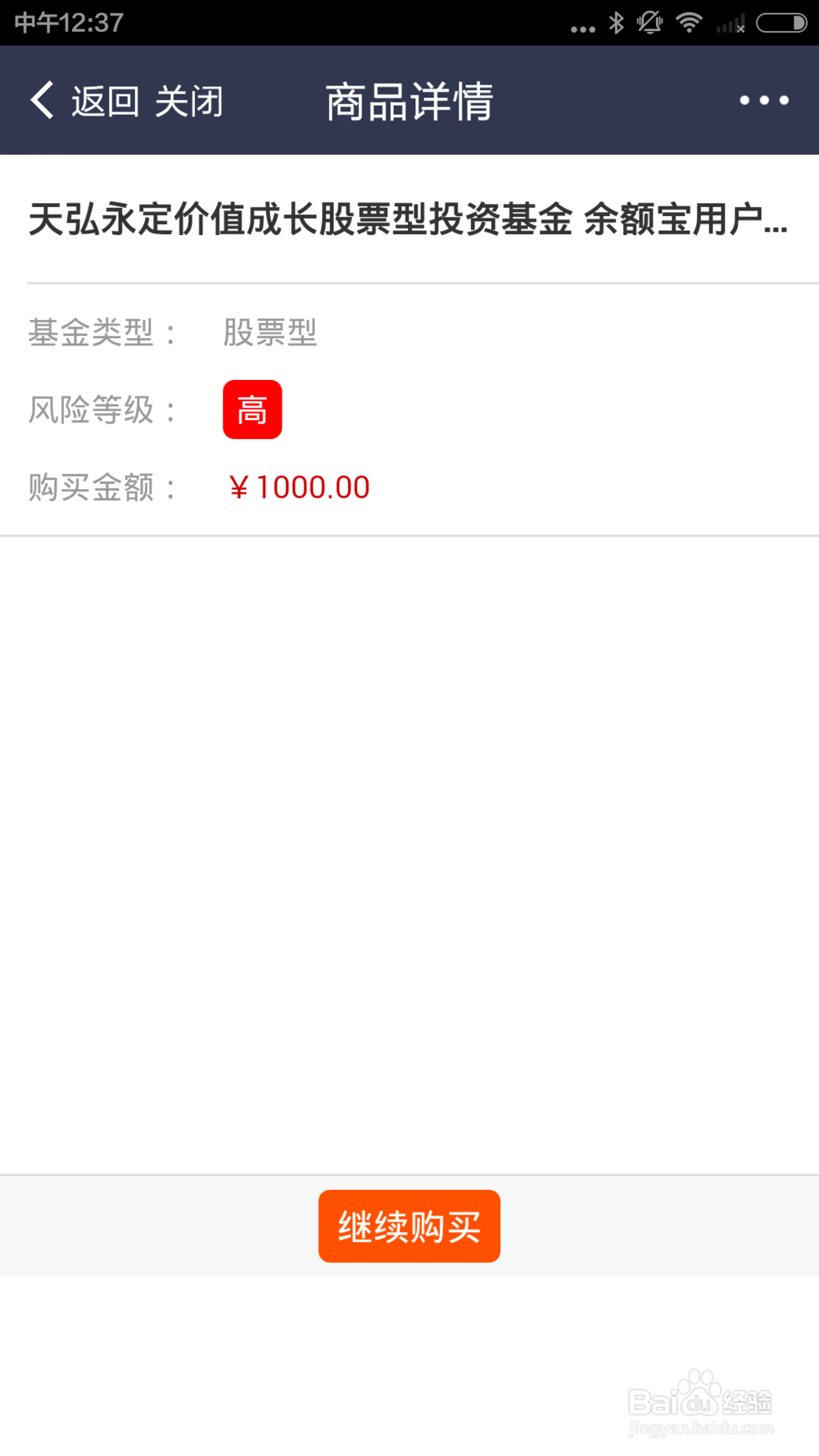Tap the Bluetooth status bar icon
819x1456 pixels.
pyautogui.click(x=618, y=22)
